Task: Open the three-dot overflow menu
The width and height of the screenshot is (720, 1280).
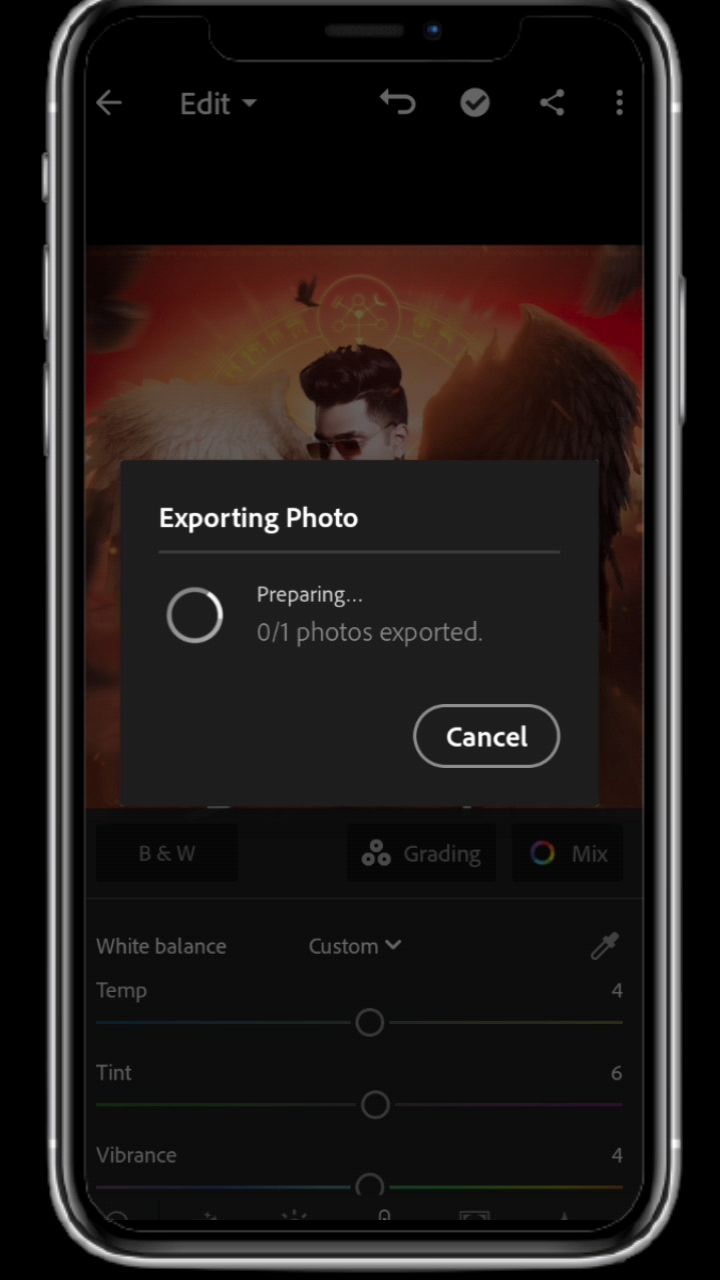Action: coord(619,103)
